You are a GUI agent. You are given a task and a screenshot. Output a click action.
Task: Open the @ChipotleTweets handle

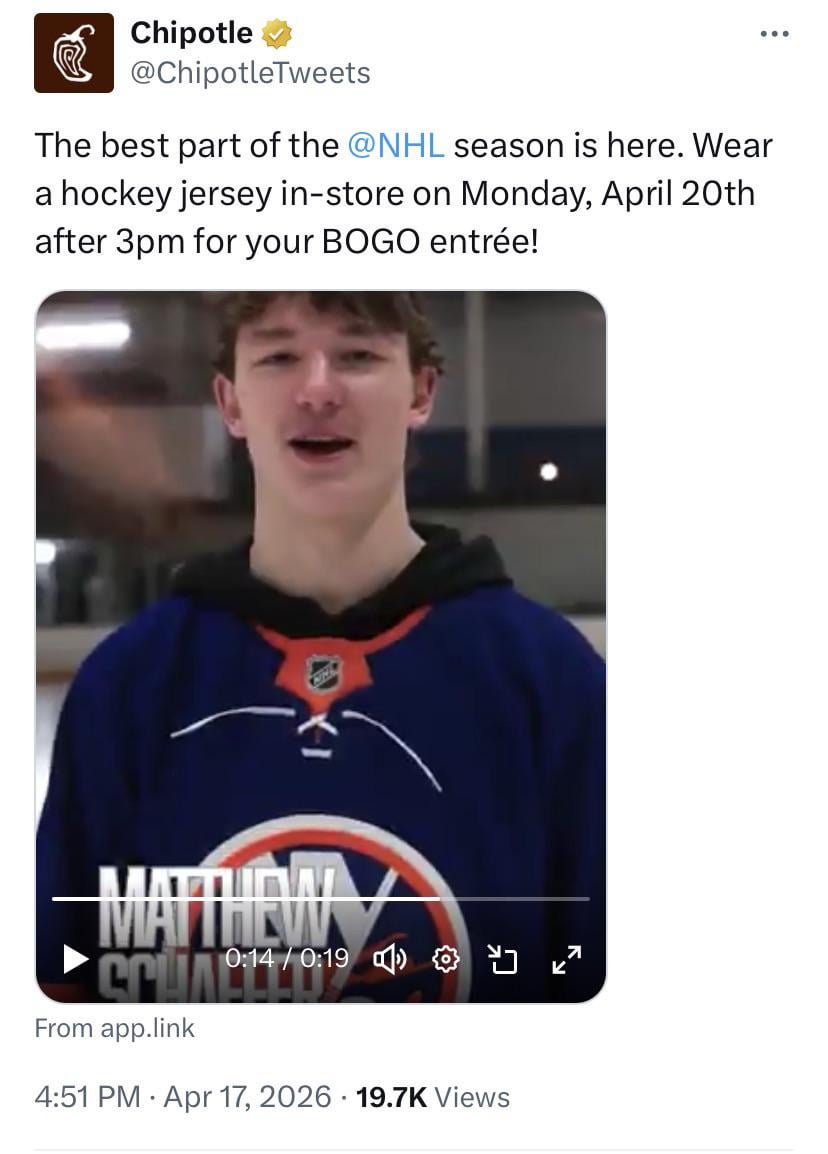(250, 73)
